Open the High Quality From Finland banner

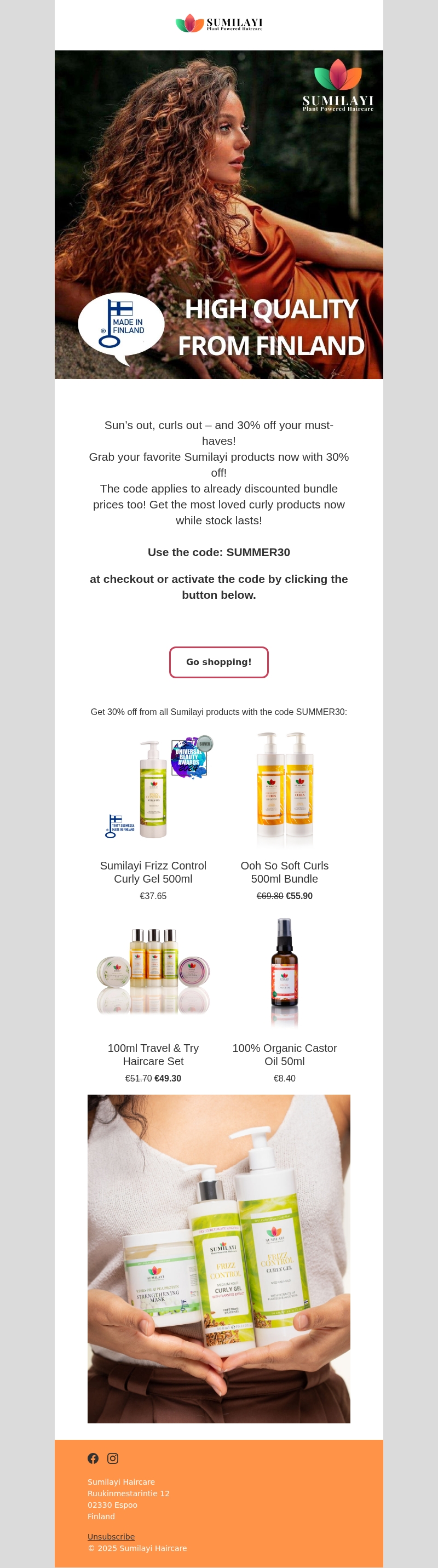click(x=219, y=214)
